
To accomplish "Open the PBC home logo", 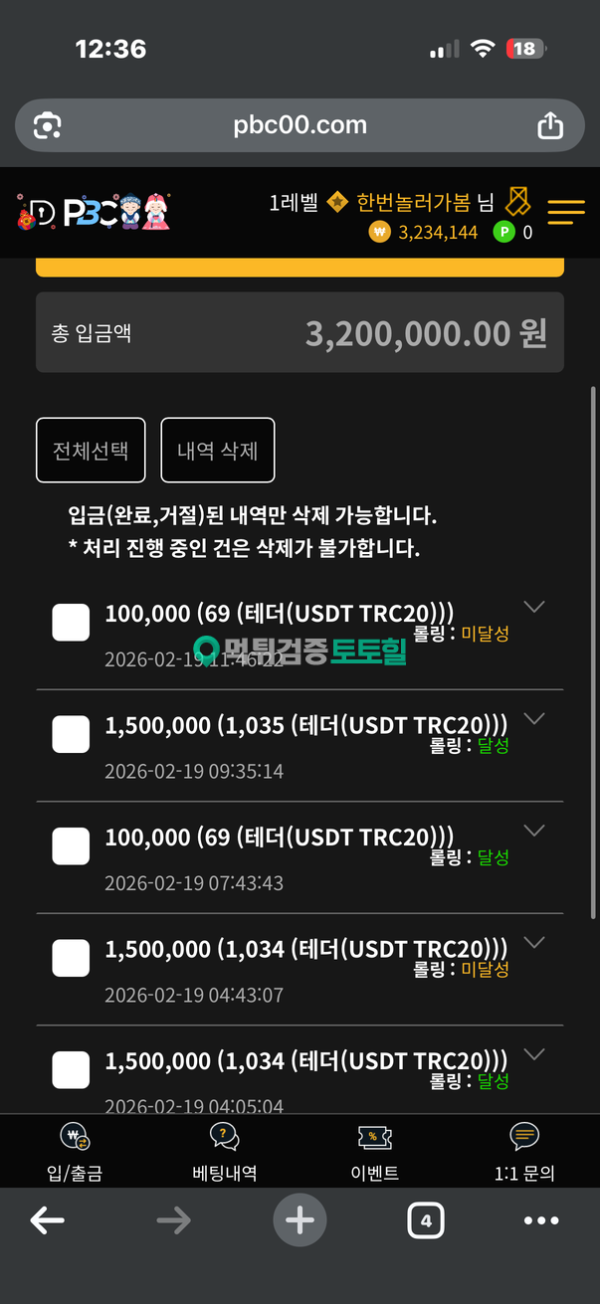I will coord(93,211).
